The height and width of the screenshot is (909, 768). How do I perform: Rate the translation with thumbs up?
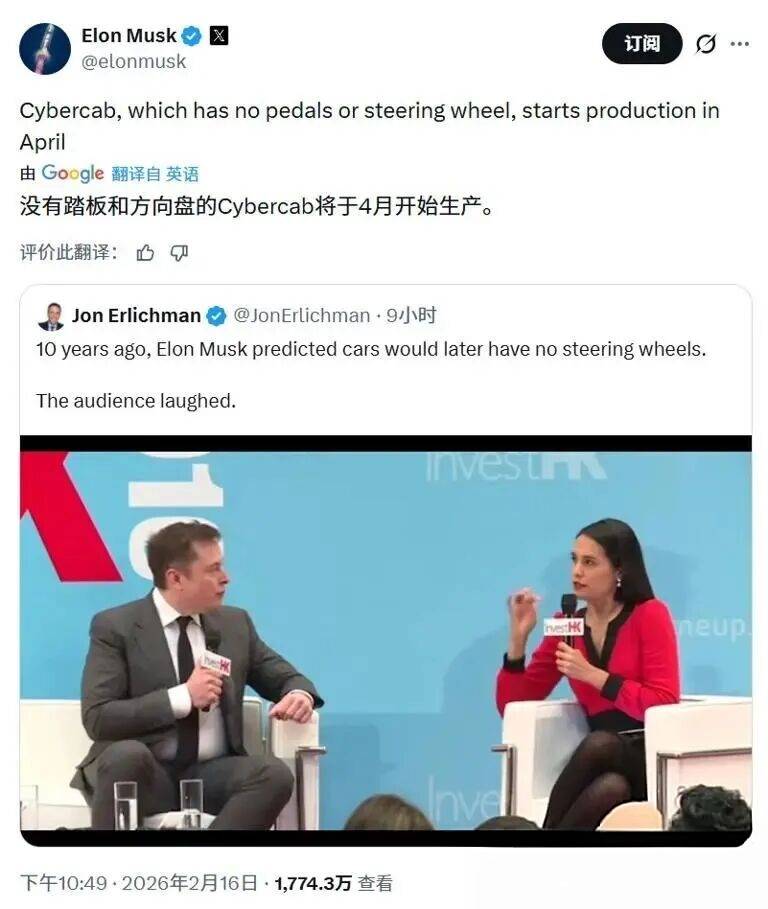click(x=146, y=253)
